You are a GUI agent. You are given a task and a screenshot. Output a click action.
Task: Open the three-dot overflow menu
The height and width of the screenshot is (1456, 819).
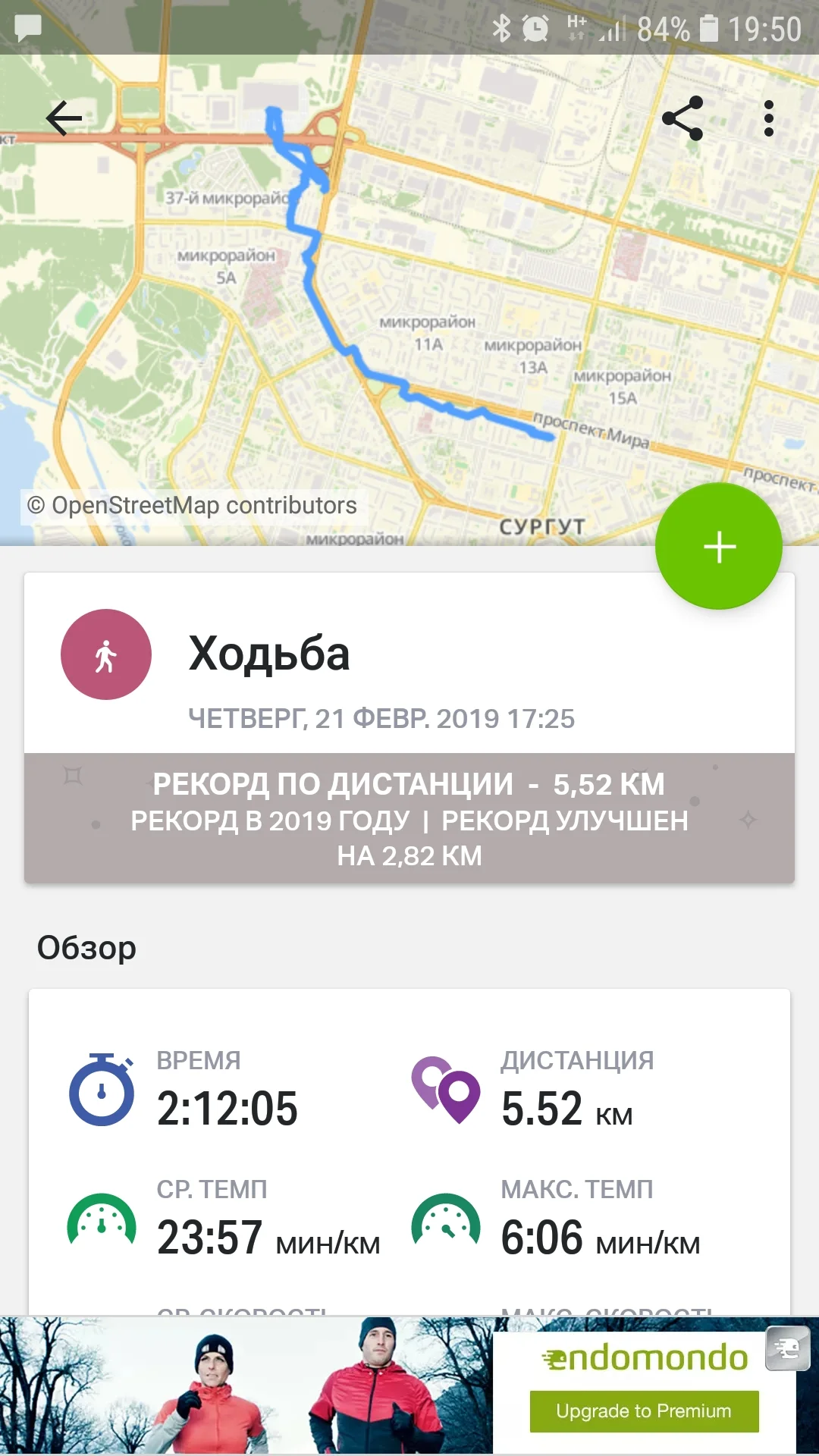coord(768,118)
